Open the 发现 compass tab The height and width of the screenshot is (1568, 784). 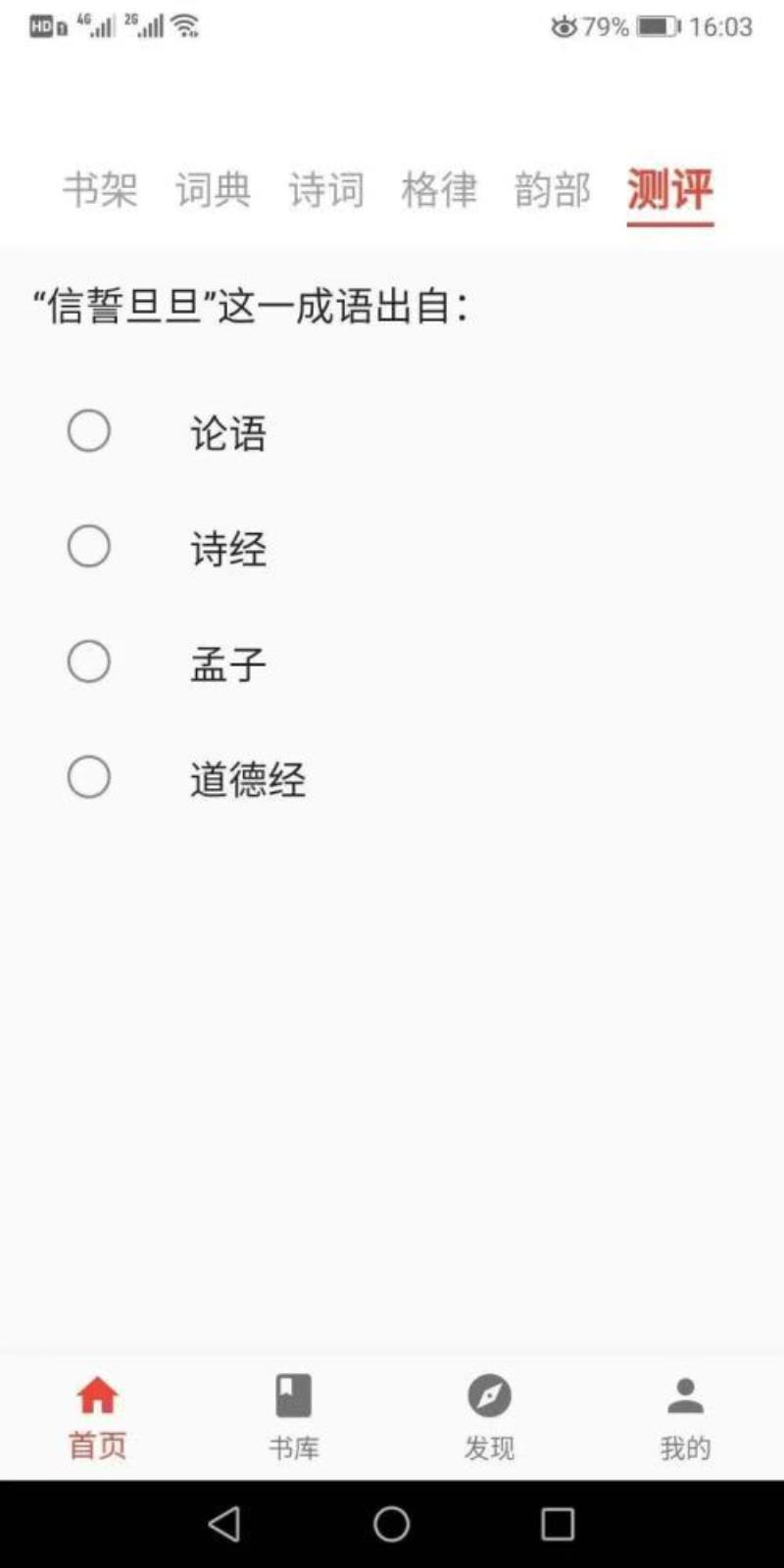[490, 1418]
